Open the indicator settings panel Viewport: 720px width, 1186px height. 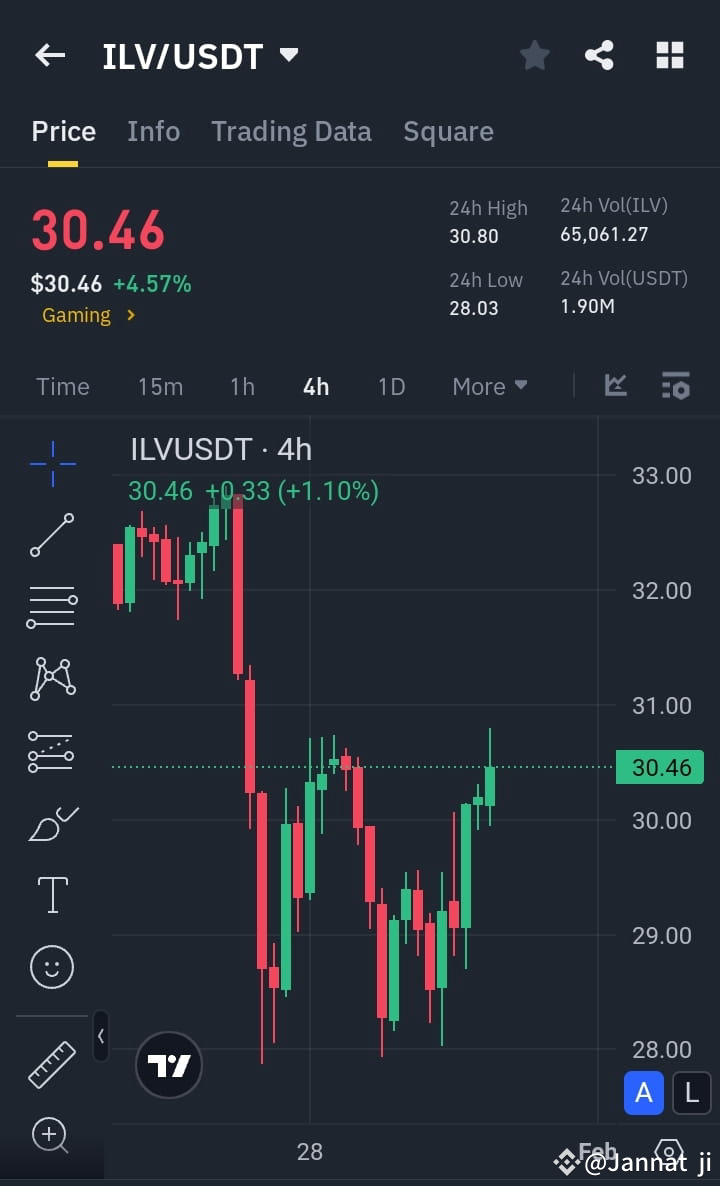pos(675,384)
